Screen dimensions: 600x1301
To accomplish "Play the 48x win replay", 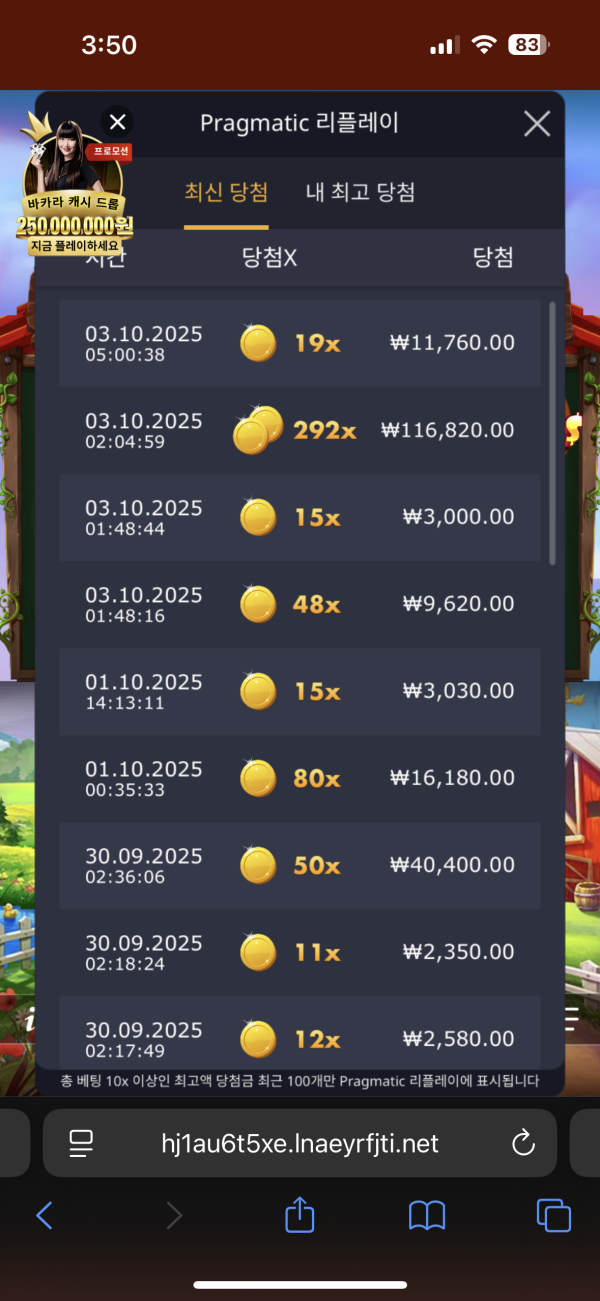I will (300, 604).
